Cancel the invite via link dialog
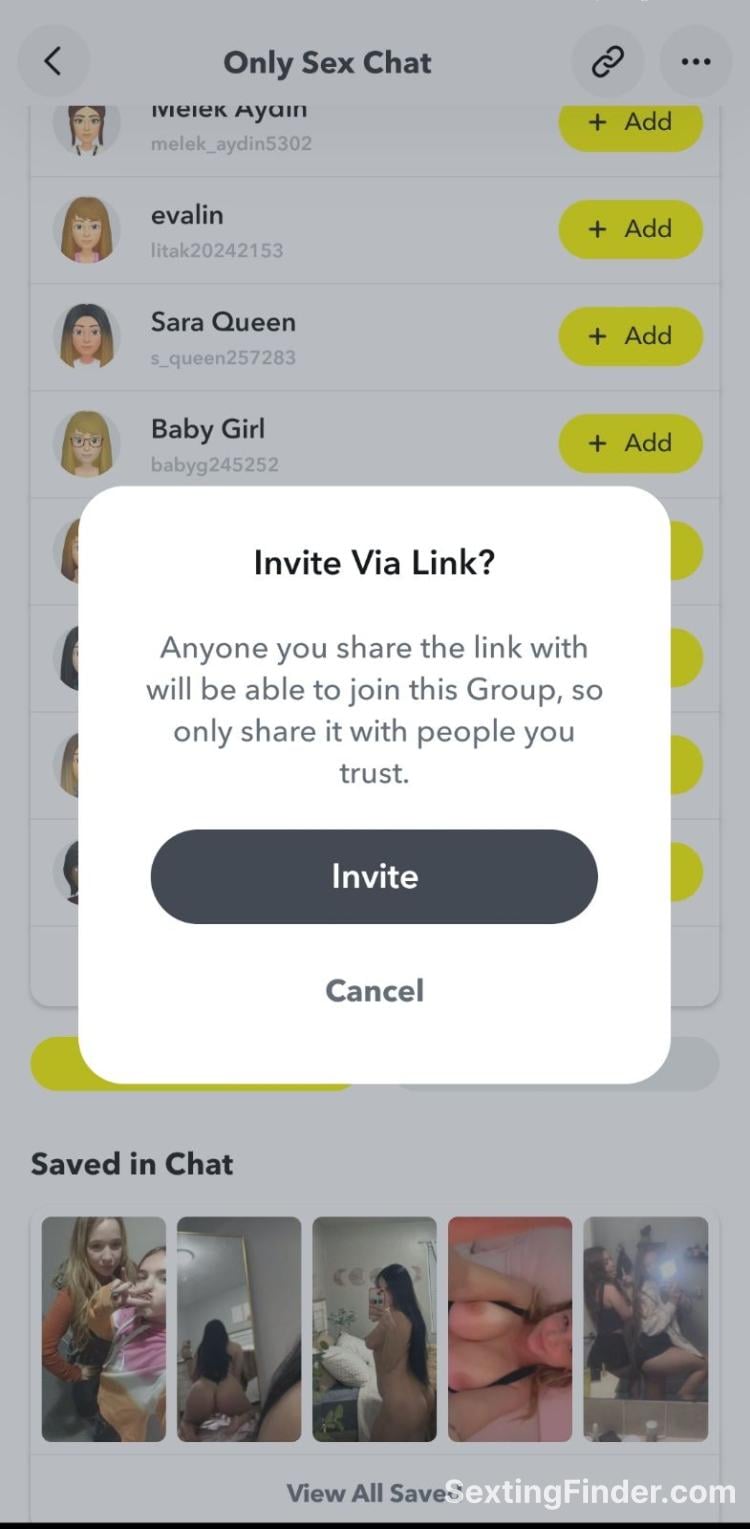Viewport: 750px width, 1529px height. coord(374,990)
